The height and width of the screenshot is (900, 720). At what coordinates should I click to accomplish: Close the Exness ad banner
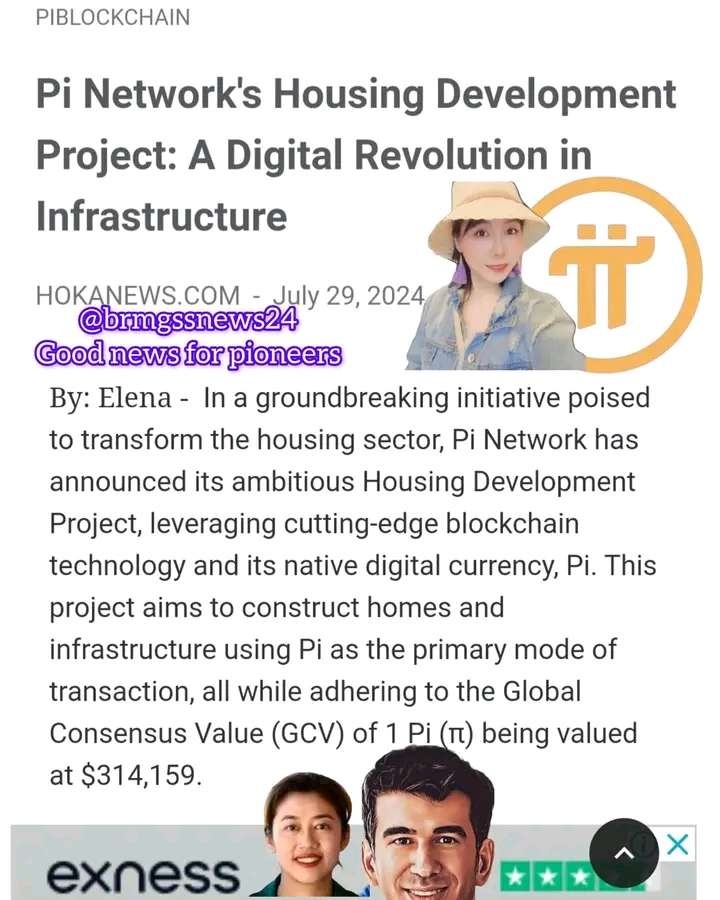678,845
